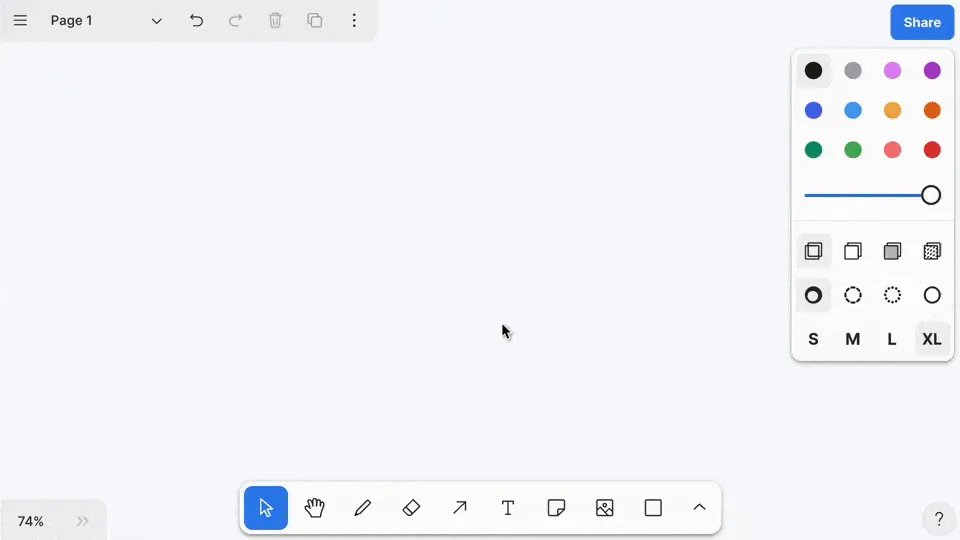Choose the pattern fill style
The height and width of the screenshot is (540, 960).
click(x=932, y=251)
